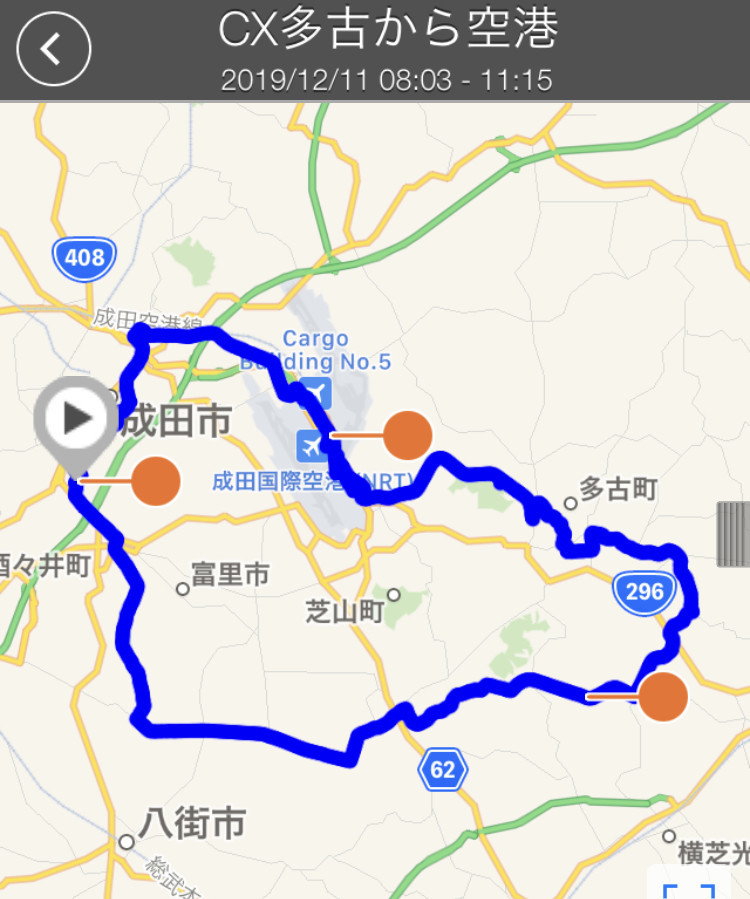Viewport: 750px width, 899px height.
Task: Select the Route 296 highway shield
Action: coord(643,590)
